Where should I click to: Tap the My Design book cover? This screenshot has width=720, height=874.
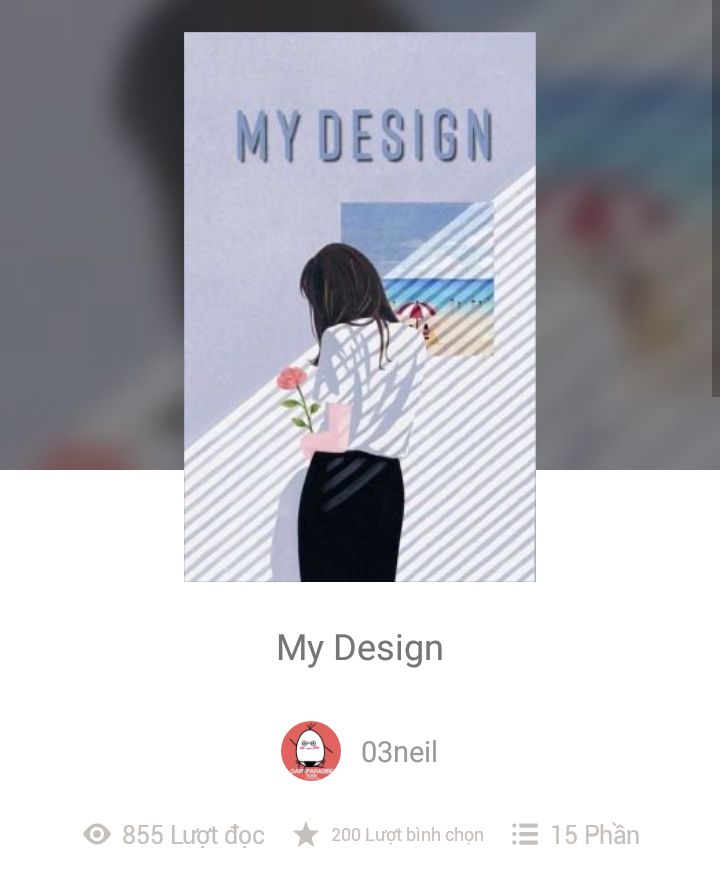[x=359, y=307]
